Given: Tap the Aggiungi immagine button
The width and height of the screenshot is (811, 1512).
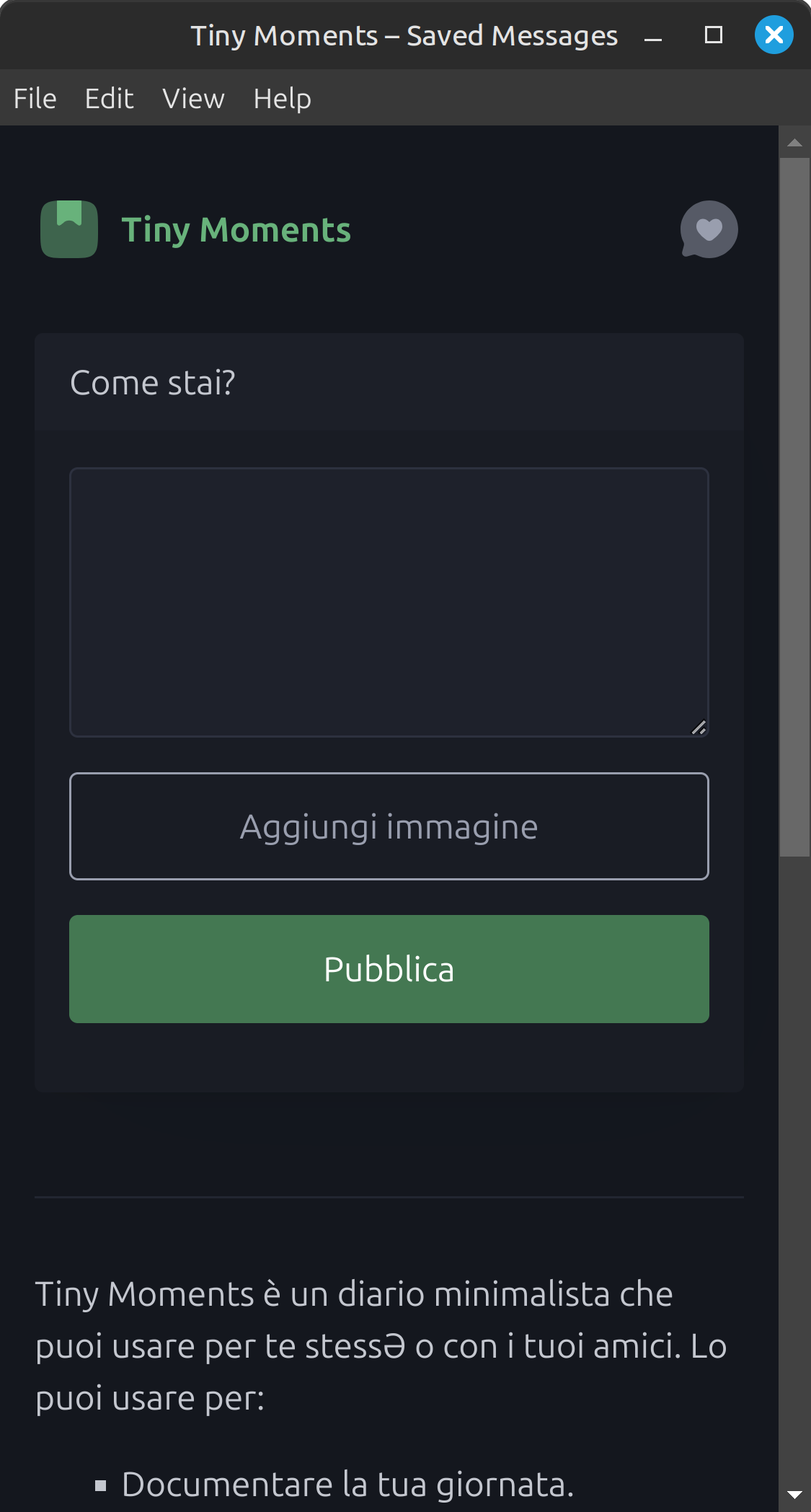Looking at the screenshot, I should (389, 826).
